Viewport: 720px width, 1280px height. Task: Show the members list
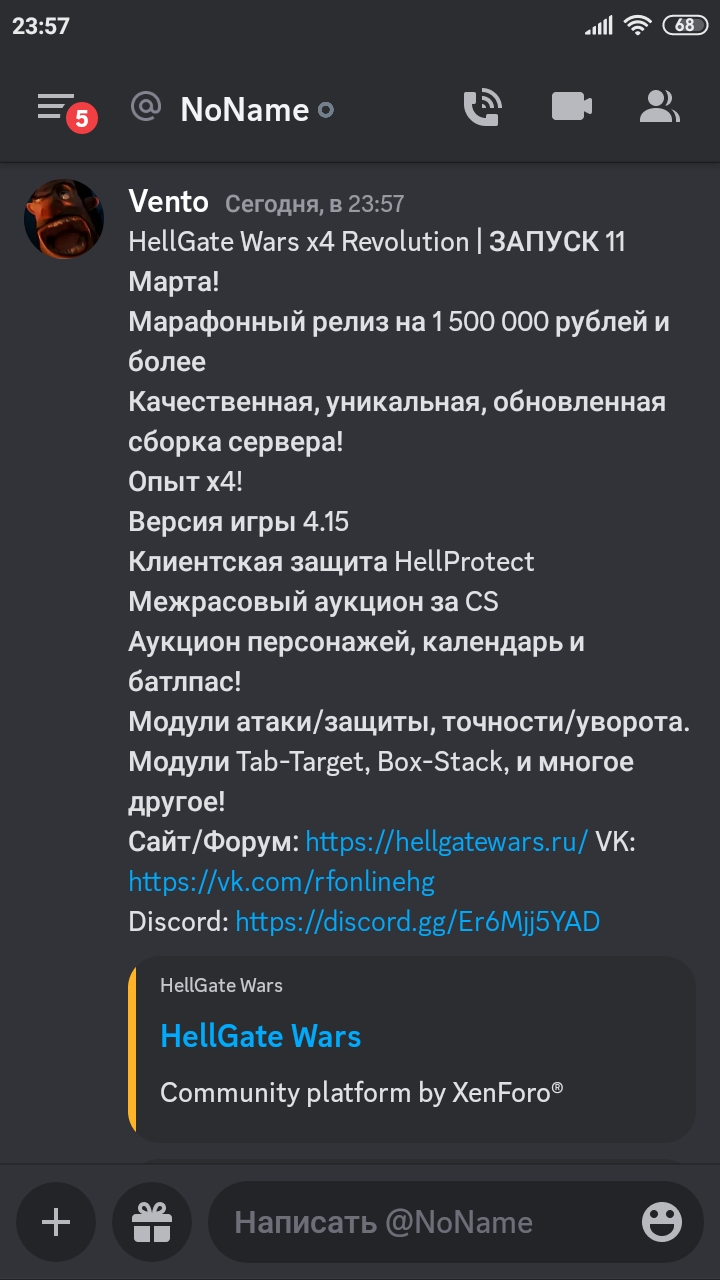click(x=659, y=107)
